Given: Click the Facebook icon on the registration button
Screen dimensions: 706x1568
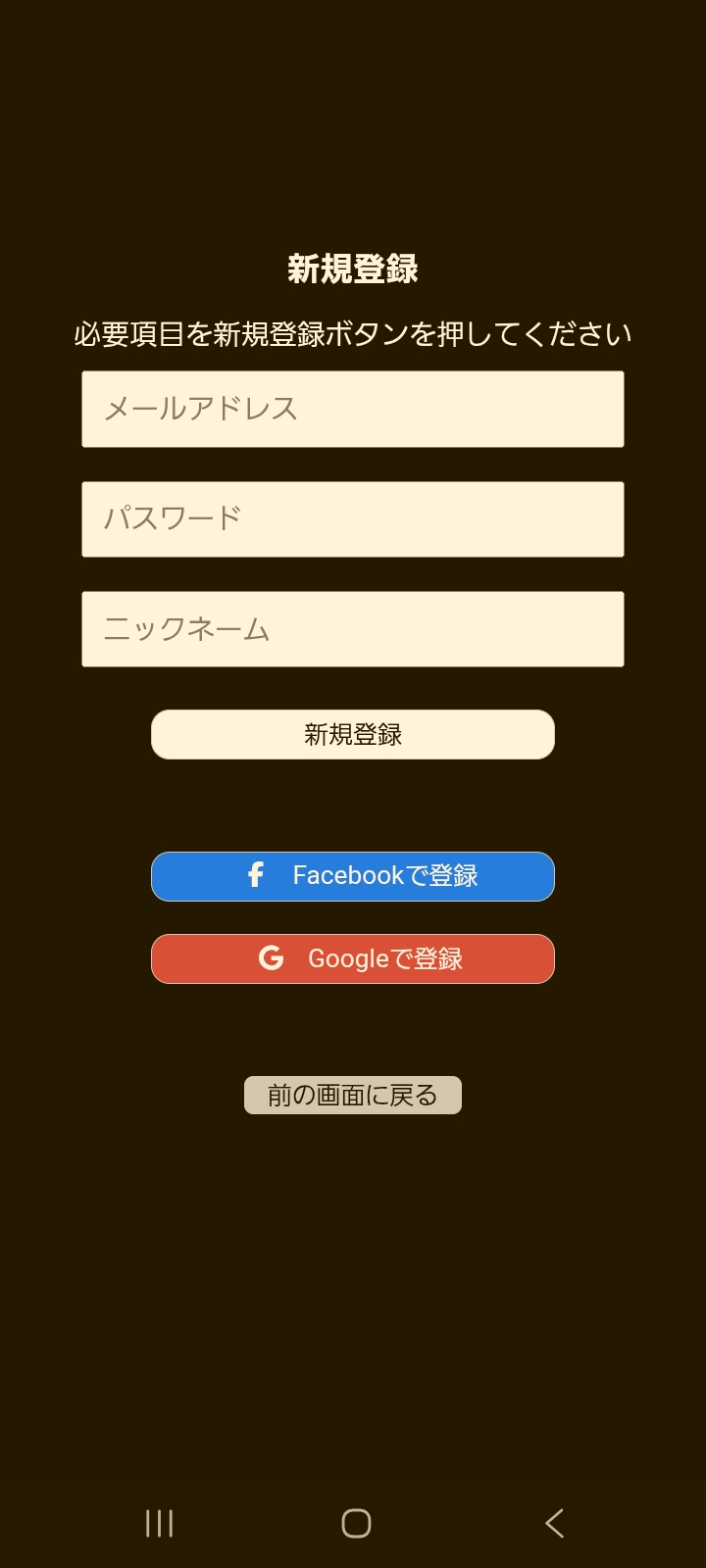Looking at the screenshot, I should [256, 876].
